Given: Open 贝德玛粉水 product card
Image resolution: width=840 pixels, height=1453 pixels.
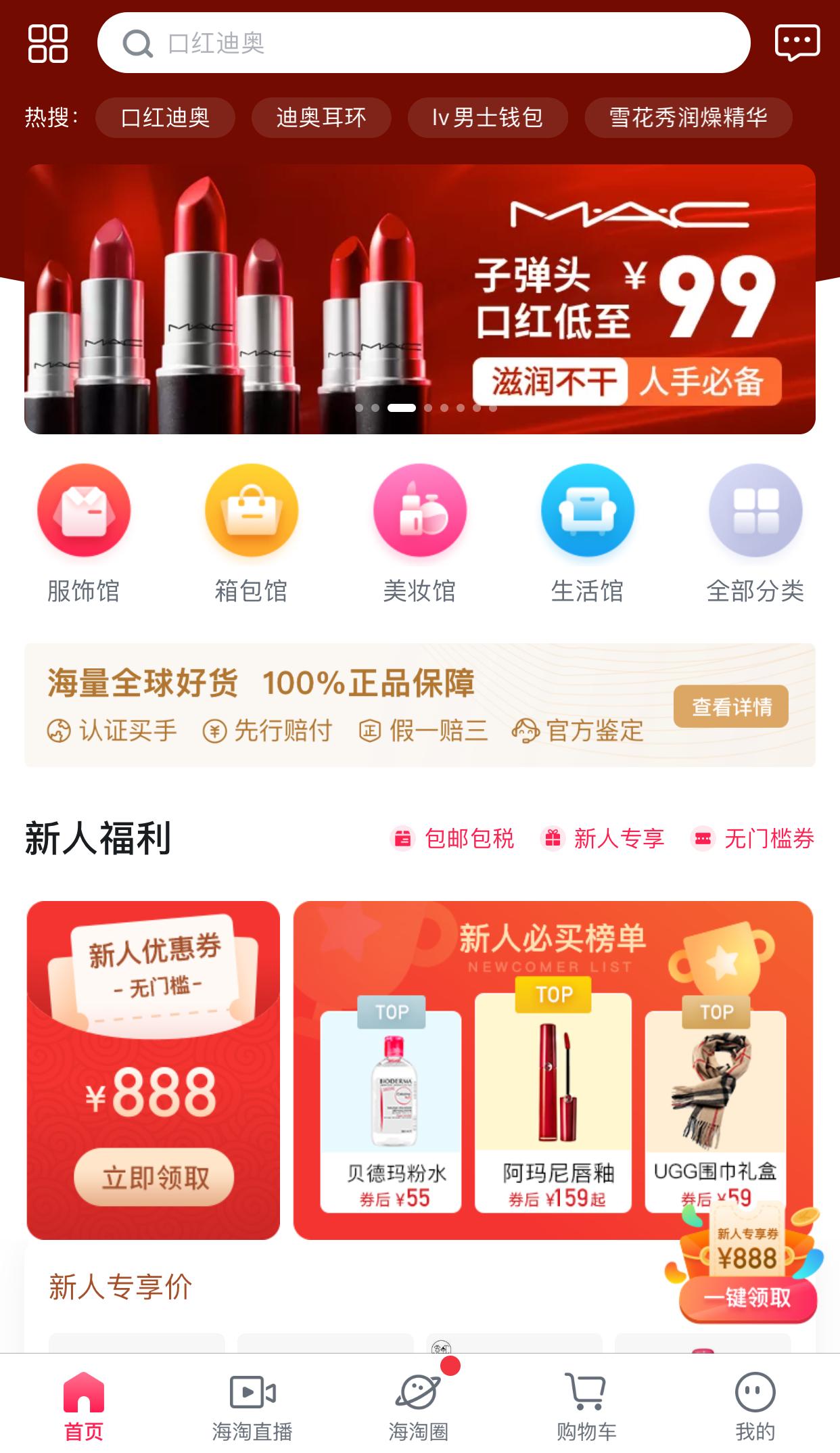Looking at the screenshot, I should coord(391,1111).
